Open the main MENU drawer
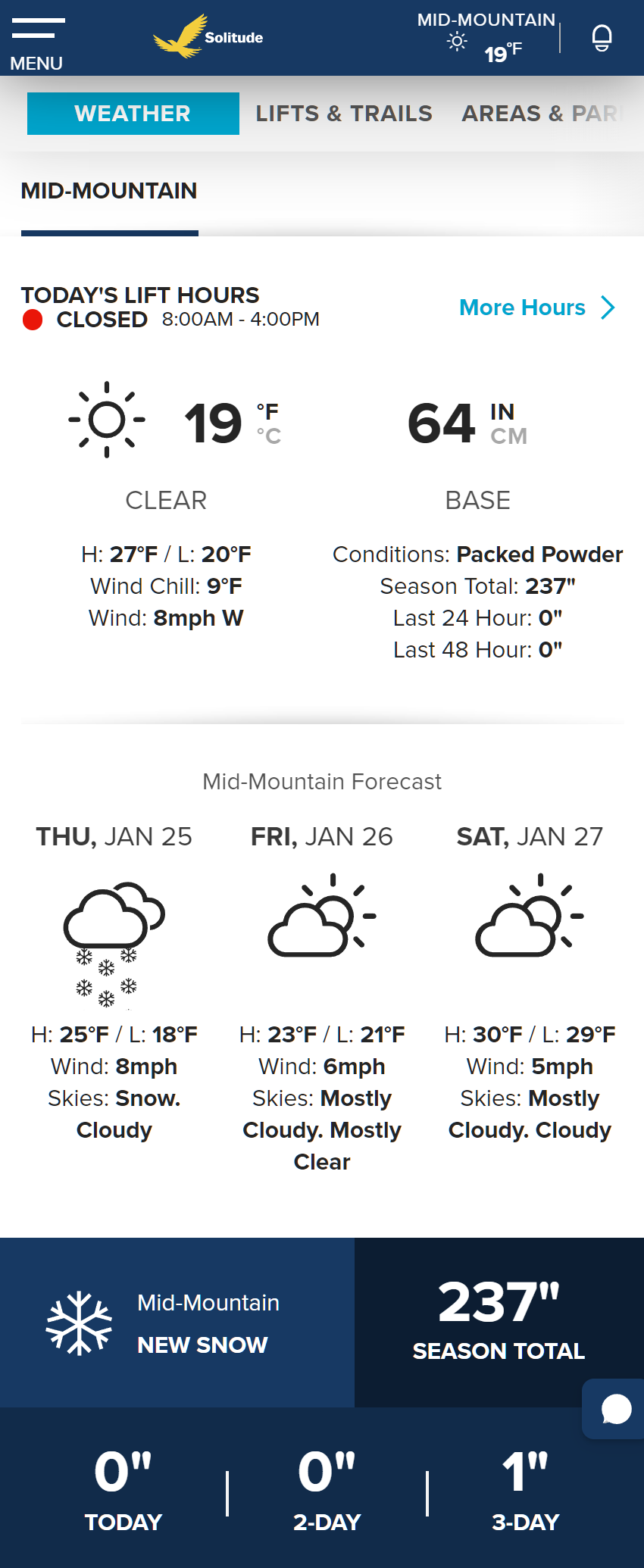Screen dimensions: 644x1568 tap(37, 42)
